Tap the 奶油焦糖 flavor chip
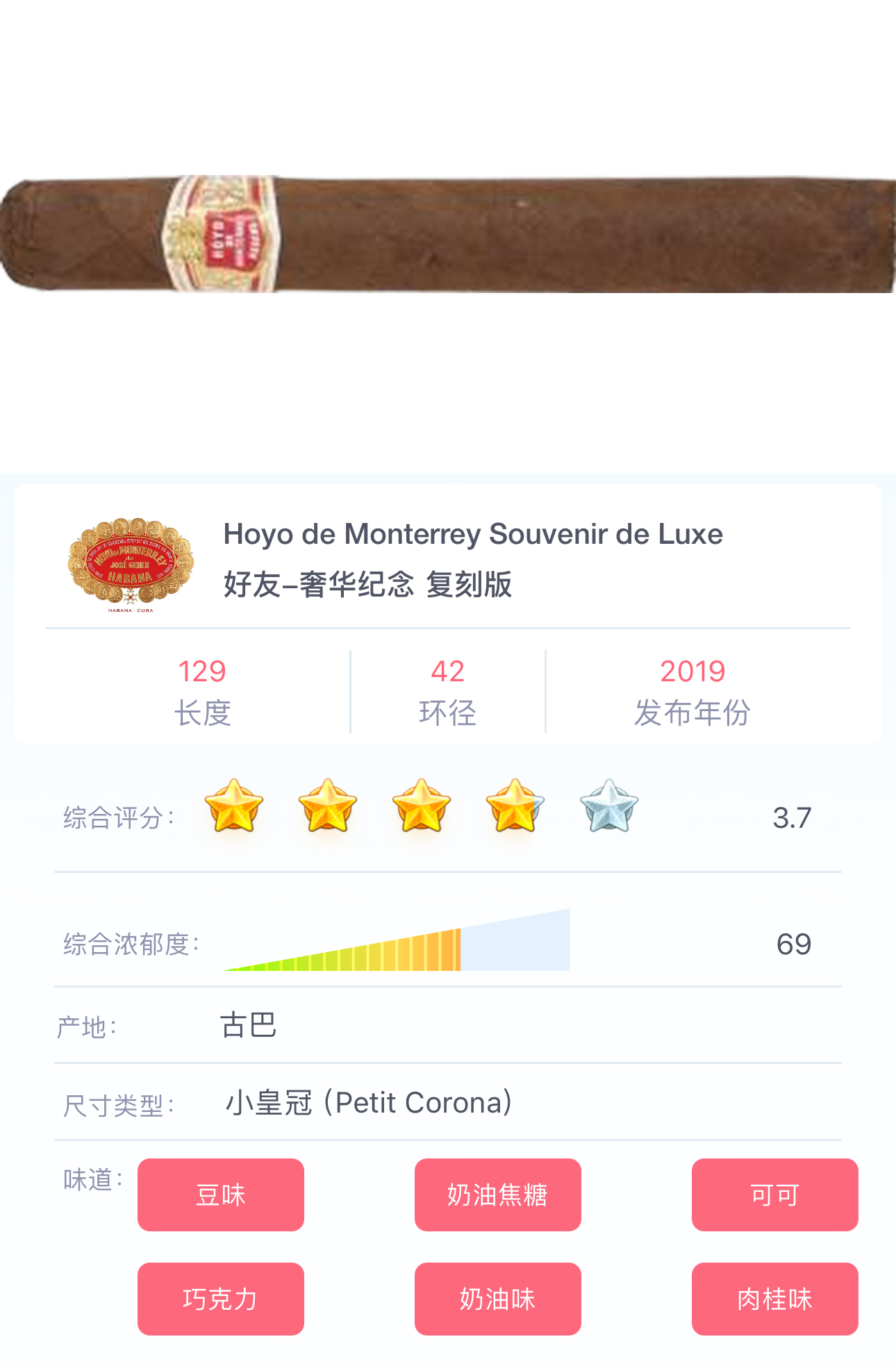Image resolution: width=896 pixels, height=1364 pixels. (x=497, y=1195)
